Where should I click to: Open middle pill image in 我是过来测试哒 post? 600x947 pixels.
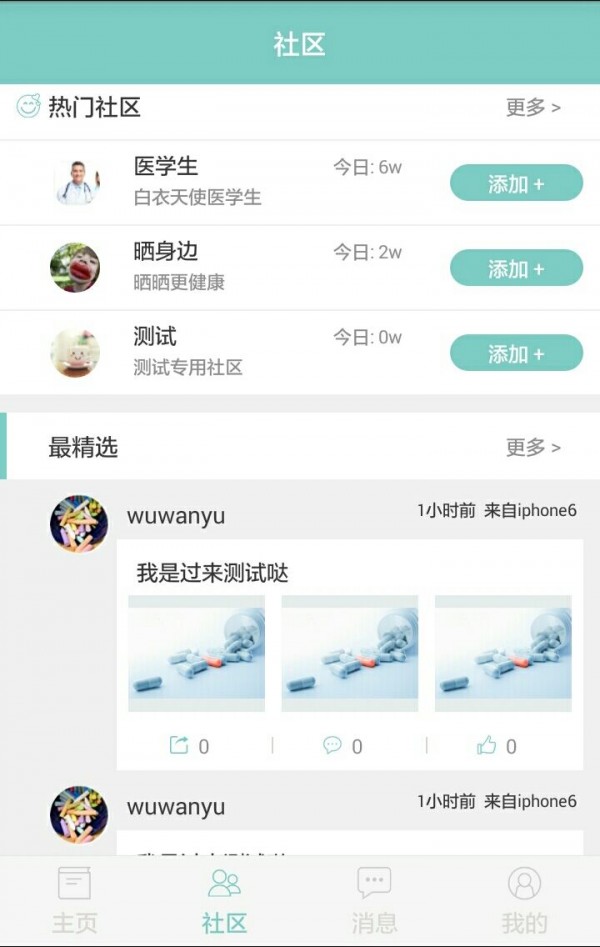(x=349, y=653)
